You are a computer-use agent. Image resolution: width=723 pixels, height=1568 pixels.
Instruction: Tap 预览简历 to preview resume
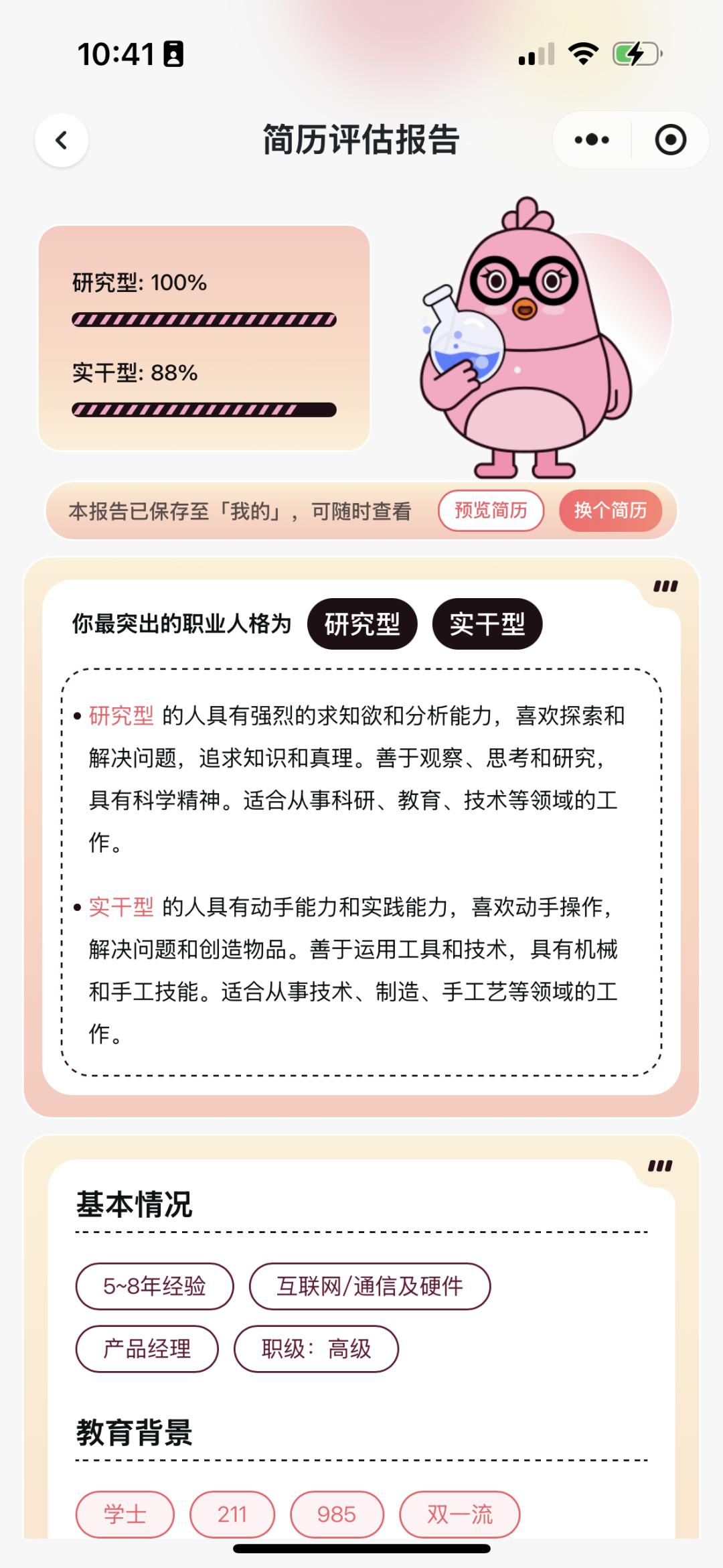pyautogui.click(x=491, y=510)
